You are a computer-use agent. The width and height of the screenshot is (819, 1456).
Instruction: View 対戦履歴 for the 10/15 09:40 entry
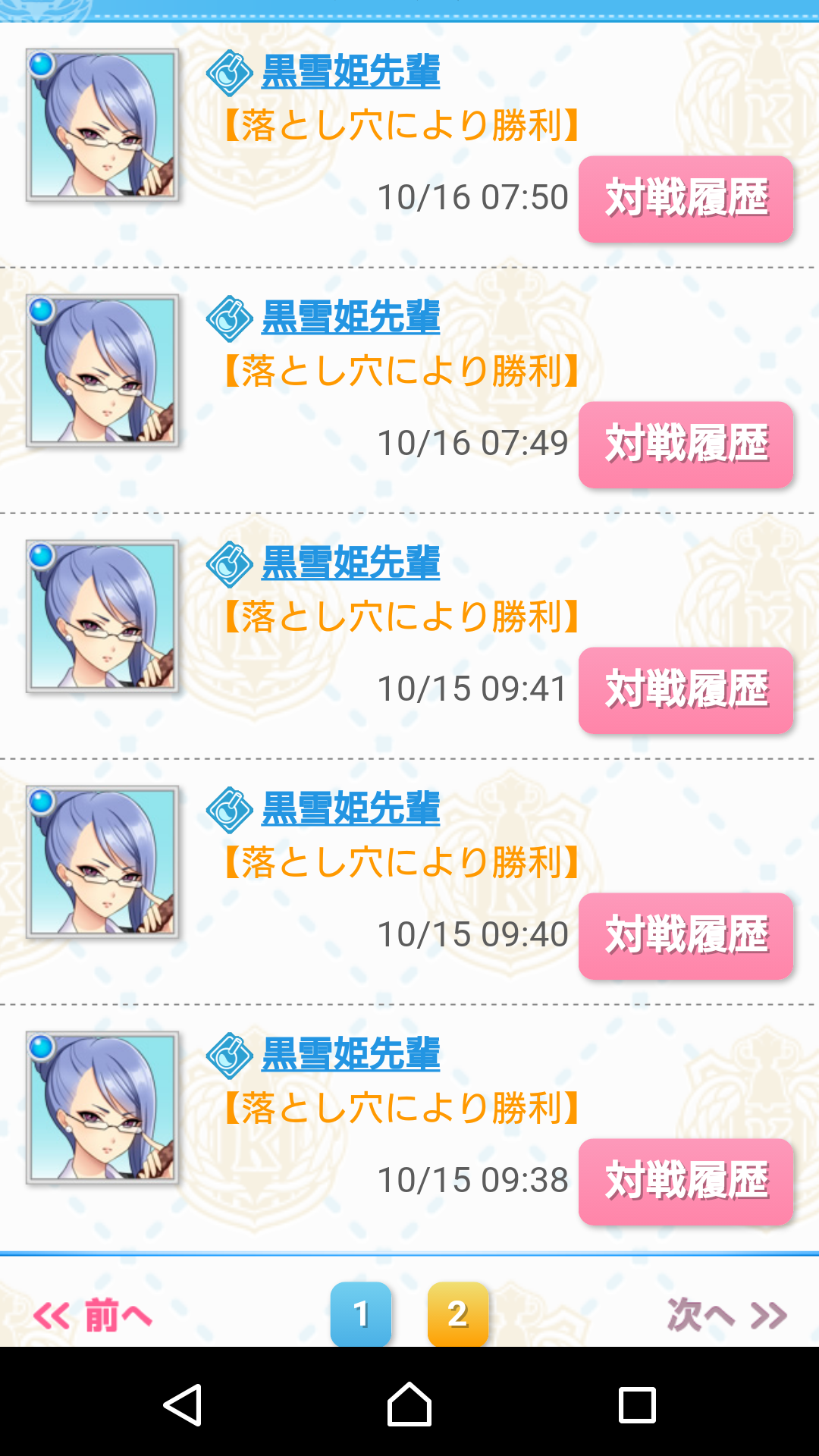tap(686, 936)
